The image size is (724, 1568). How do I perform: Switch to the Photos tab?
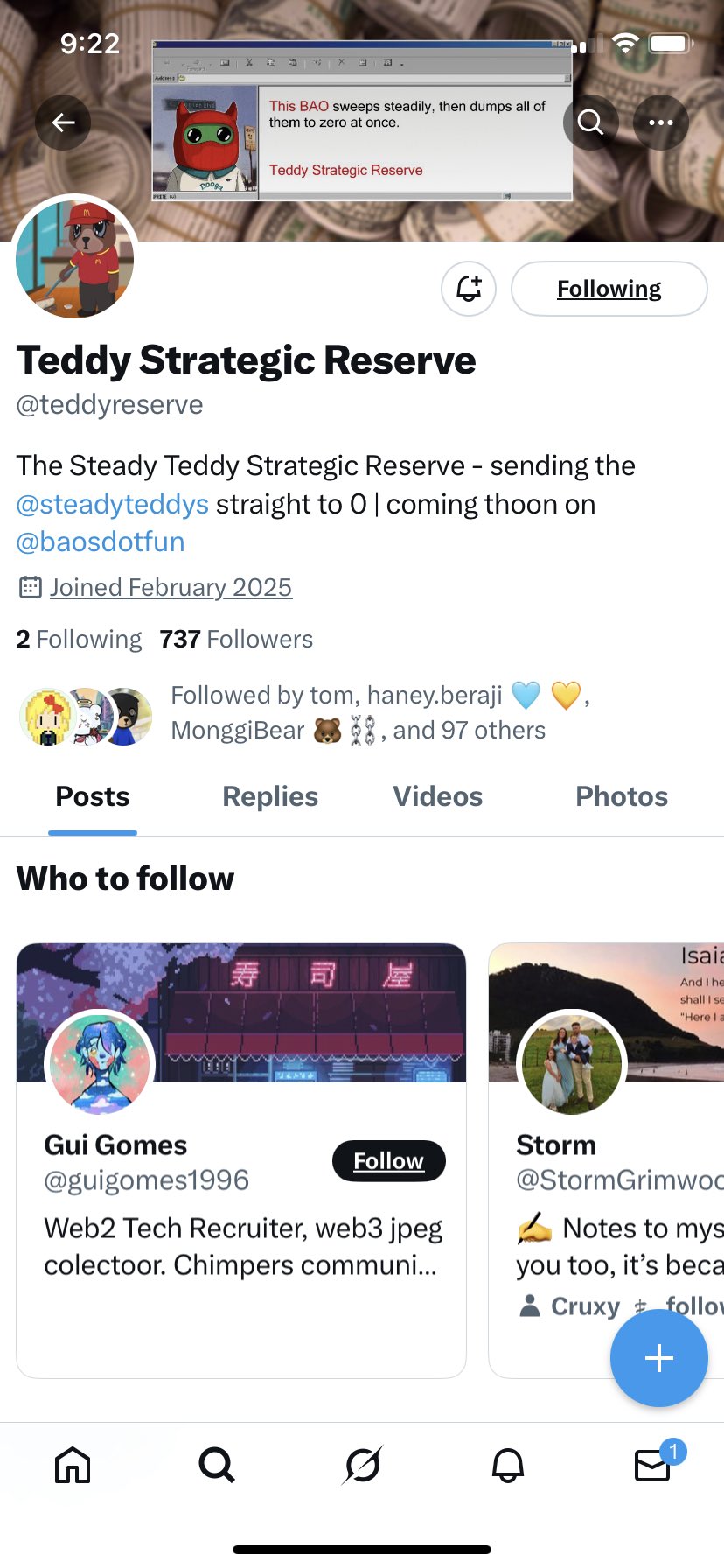pos(621,796)
